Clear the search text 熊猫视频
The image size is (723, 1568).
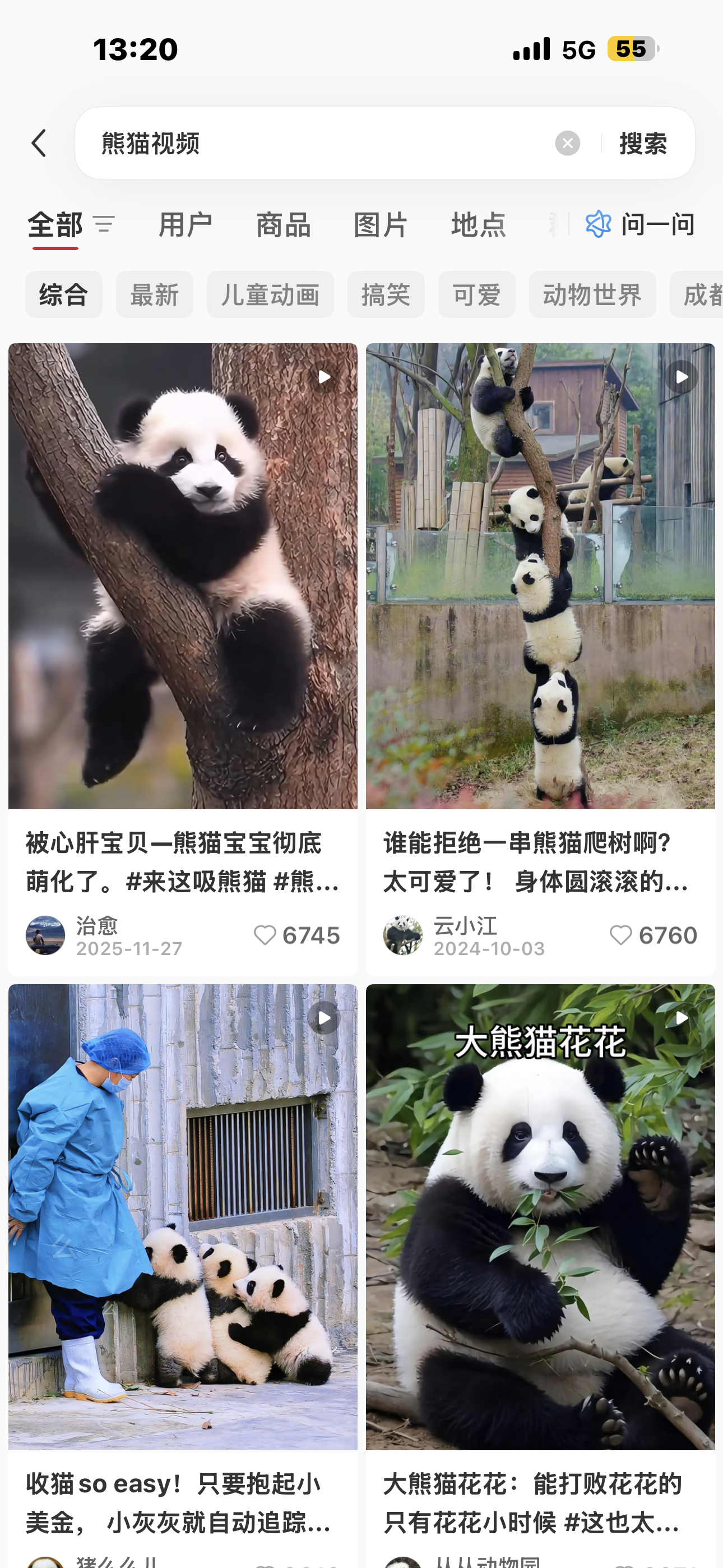click(567, 144)
